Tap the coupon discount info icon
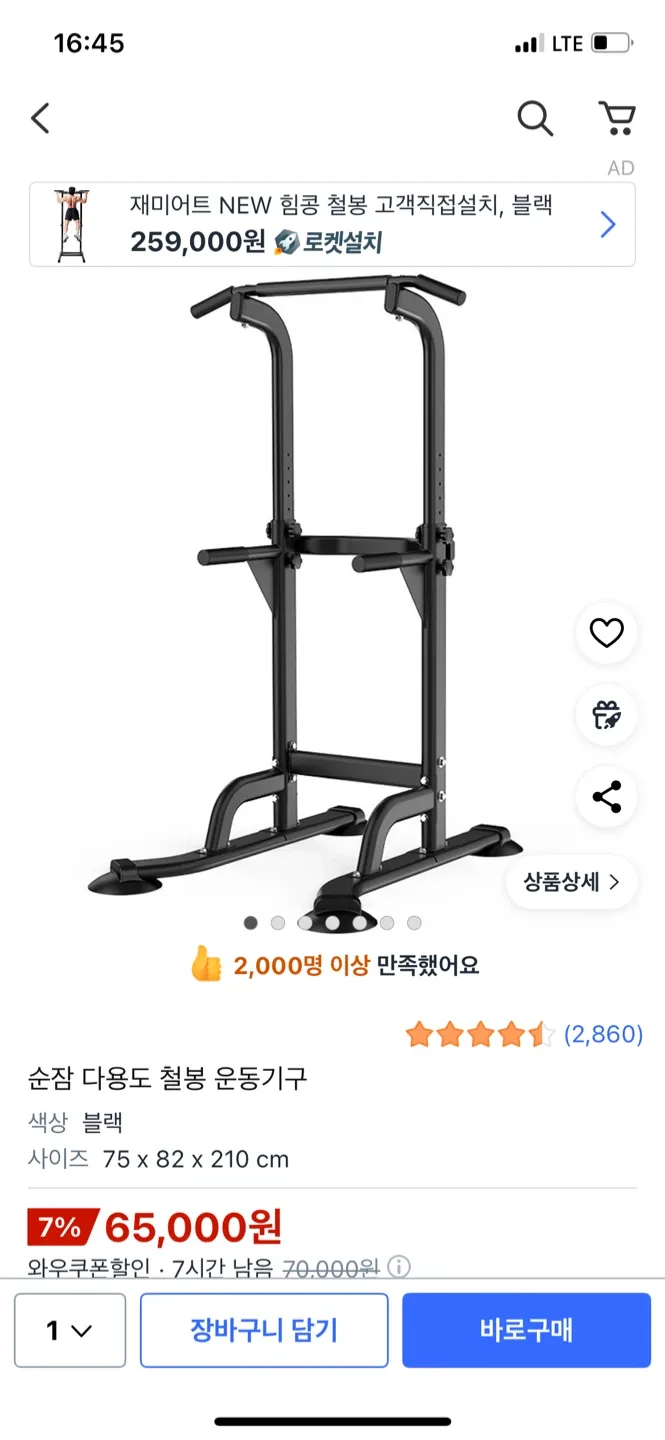 398,1268
